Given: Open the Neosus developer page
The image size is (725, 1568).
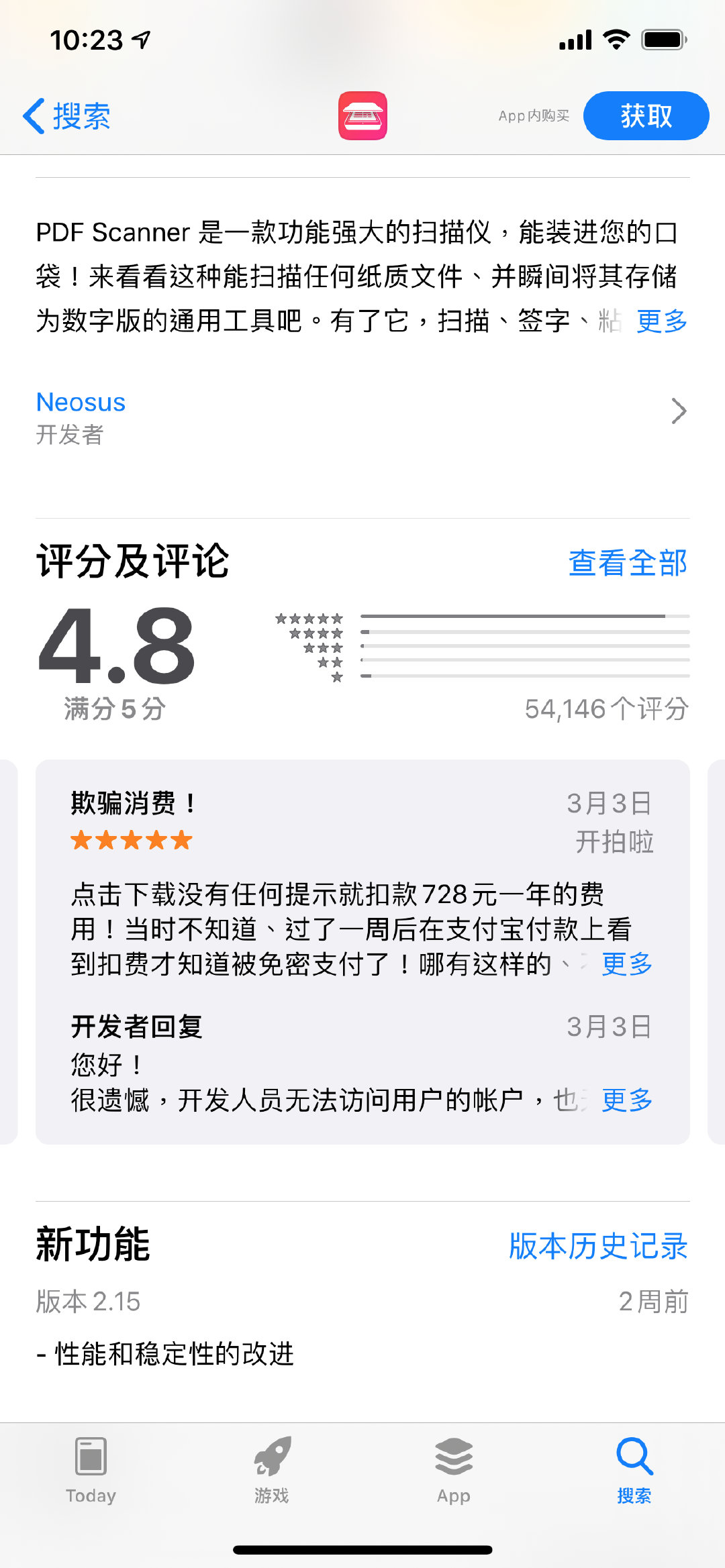Looking at the screenshot, I should click(x=362, y=417).
